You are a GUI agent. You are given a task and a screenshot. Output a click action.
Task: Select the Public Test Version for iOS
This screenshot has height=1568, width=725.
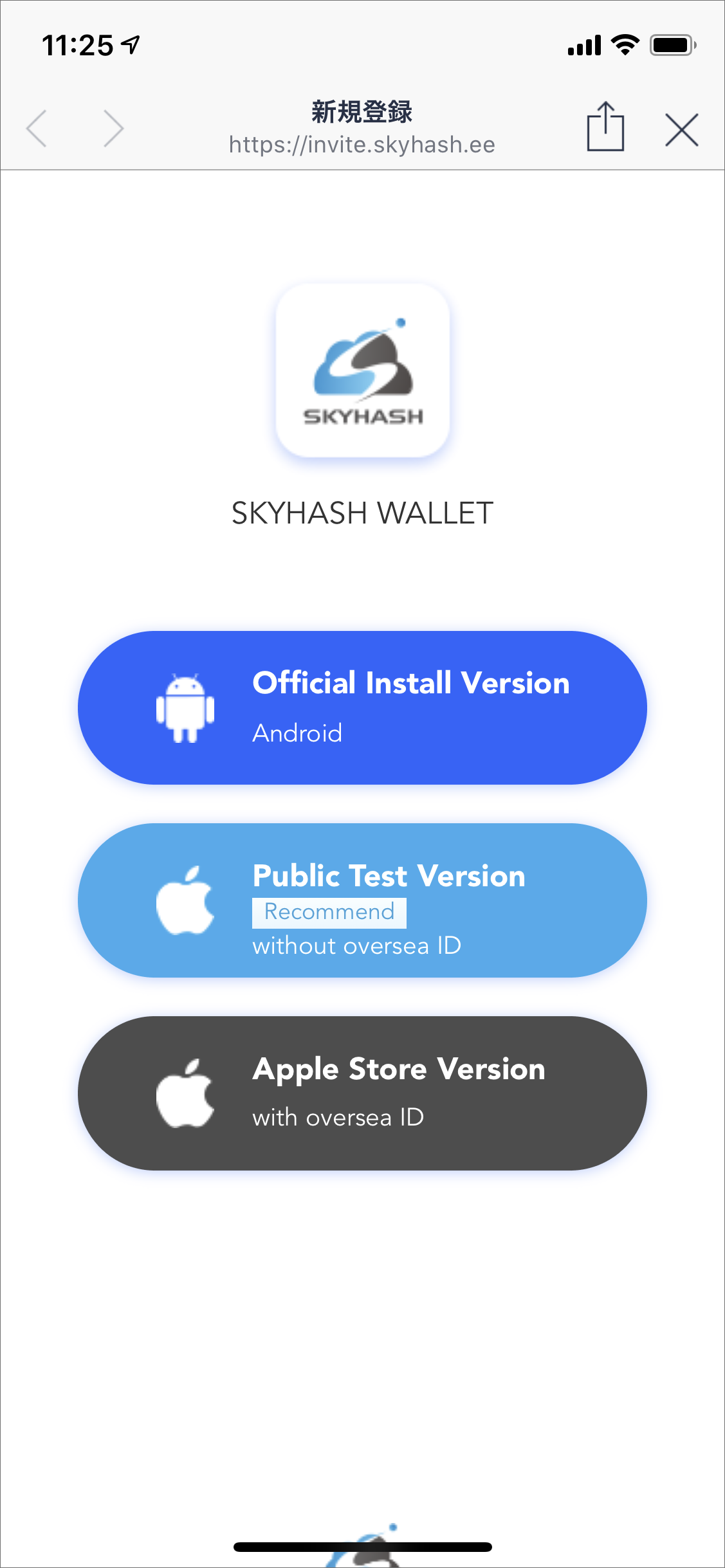(362, 900)
